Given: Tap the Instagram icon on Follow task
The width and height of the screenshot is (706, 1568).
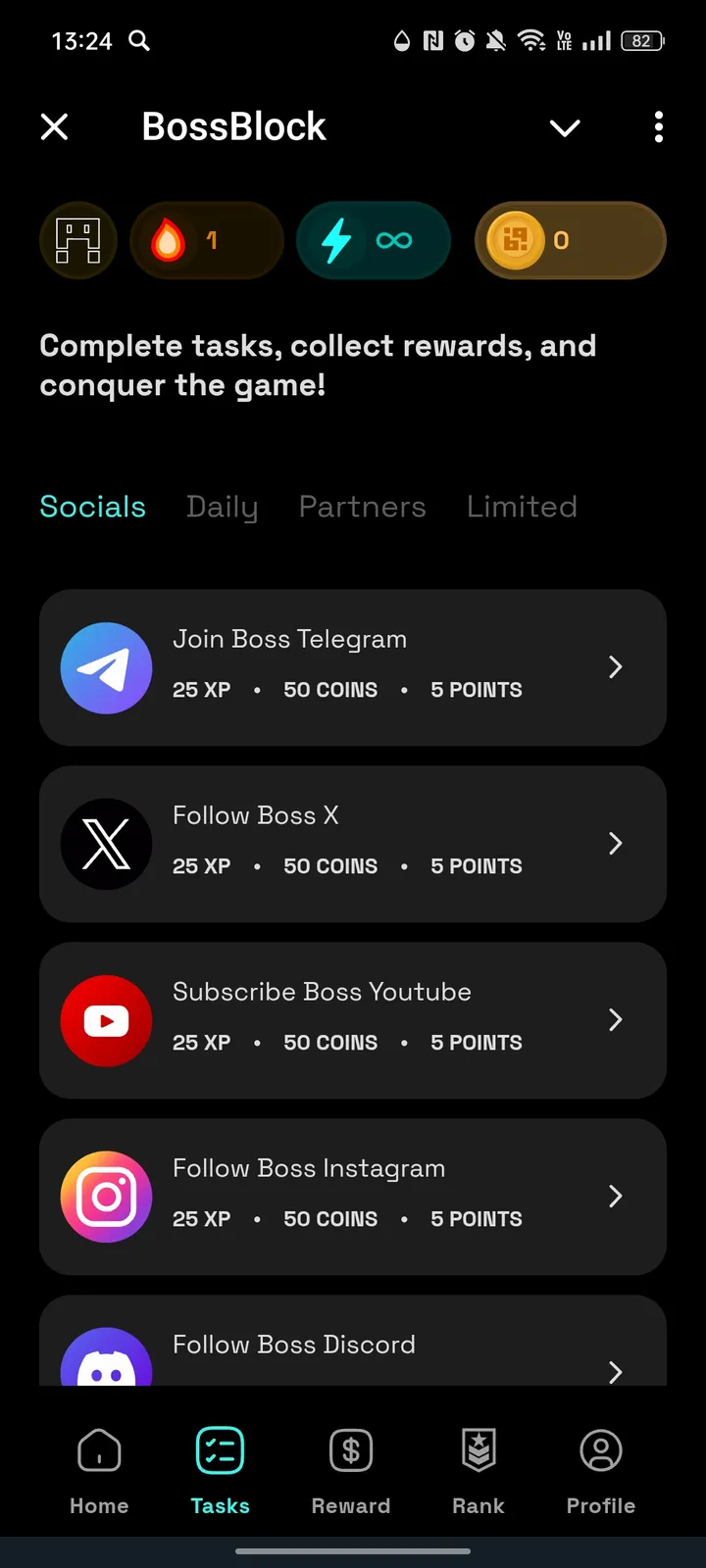Looking at the screenshot, I should [x=106, y=1197].
